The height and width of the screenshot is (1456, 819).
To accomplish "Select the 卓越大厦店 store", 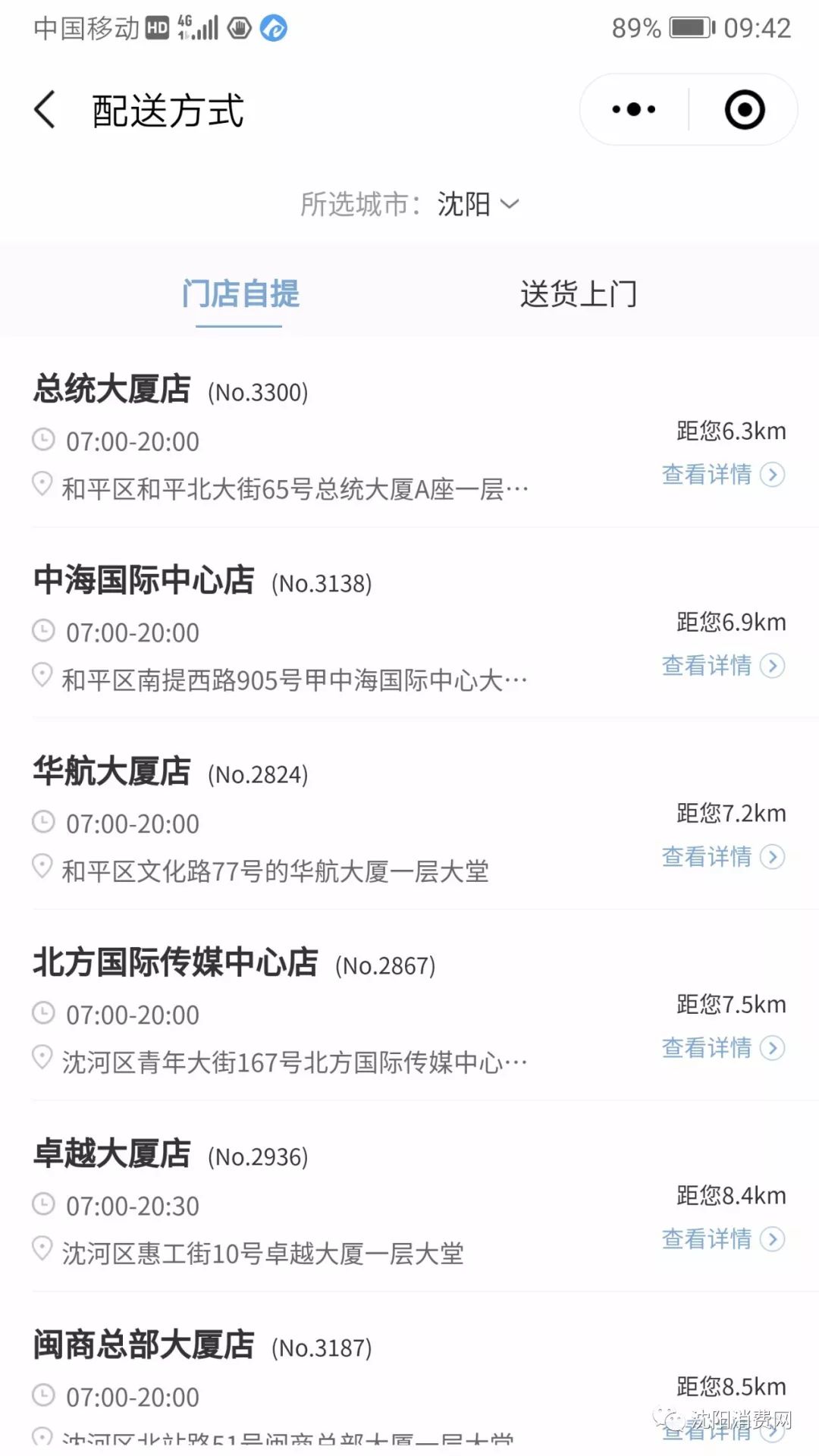I will (112, 1154).
